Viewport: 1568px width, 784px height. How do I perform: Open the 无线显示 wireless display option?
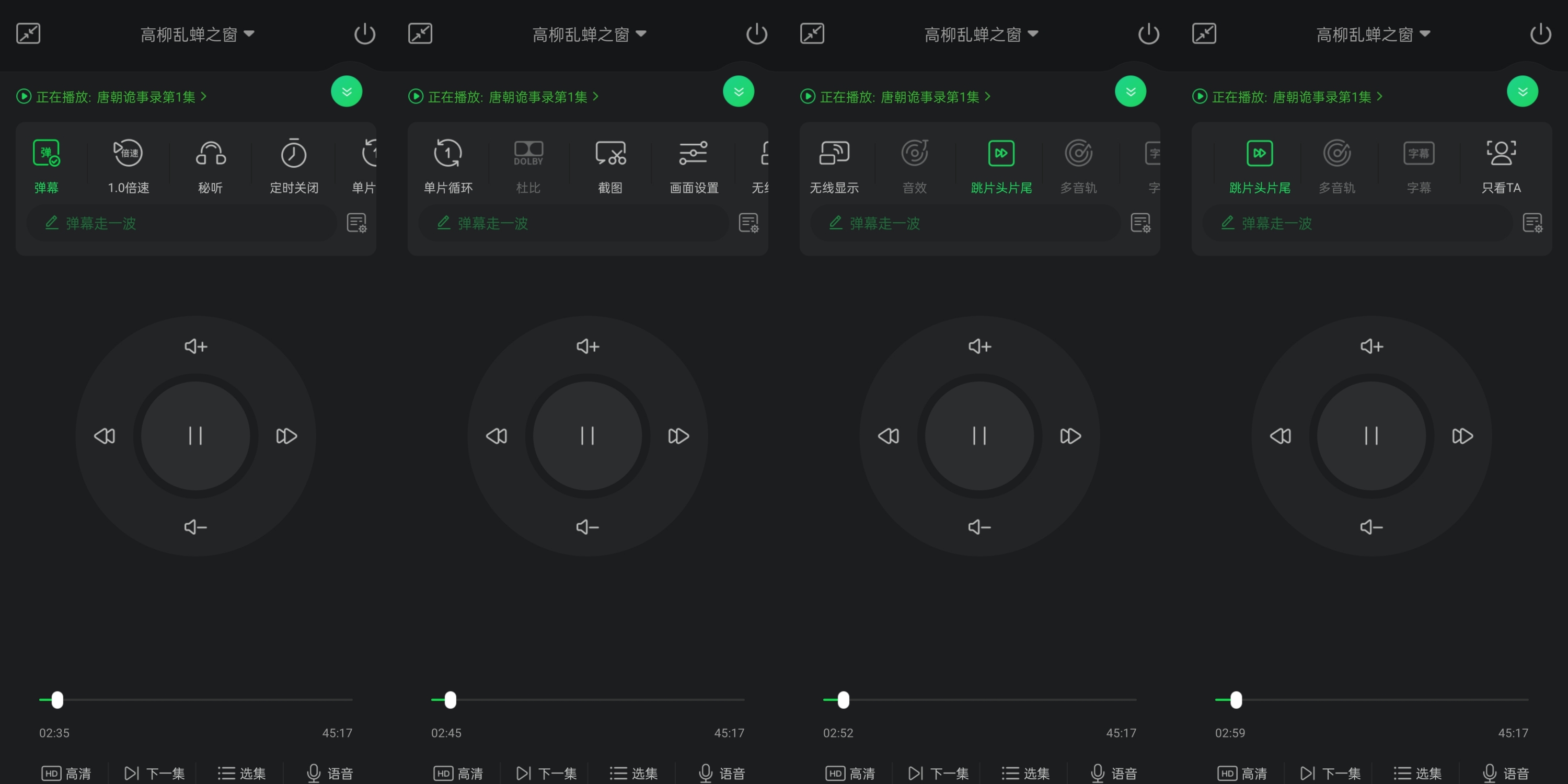click(834, 164)
